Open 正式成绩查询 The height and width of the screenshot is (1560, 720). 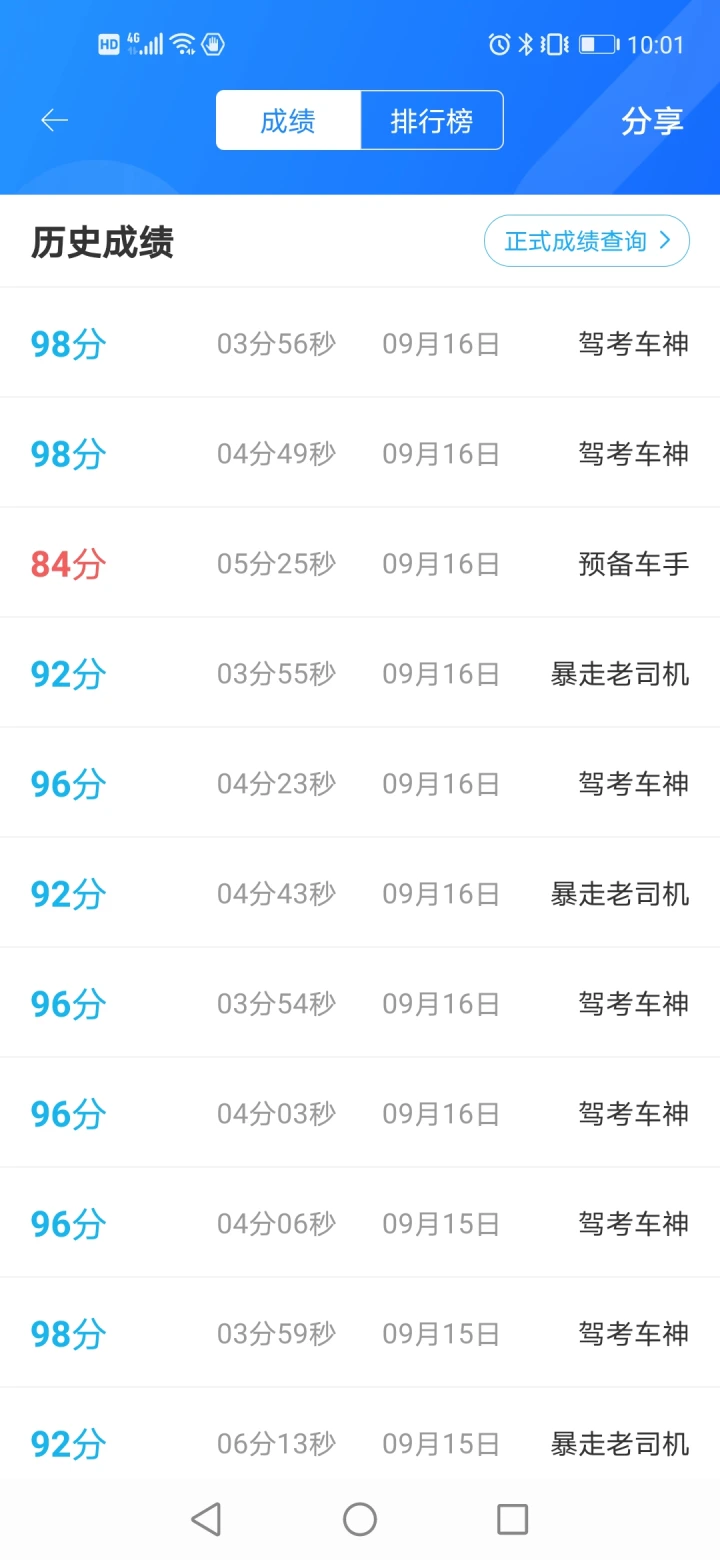(587, 241)
